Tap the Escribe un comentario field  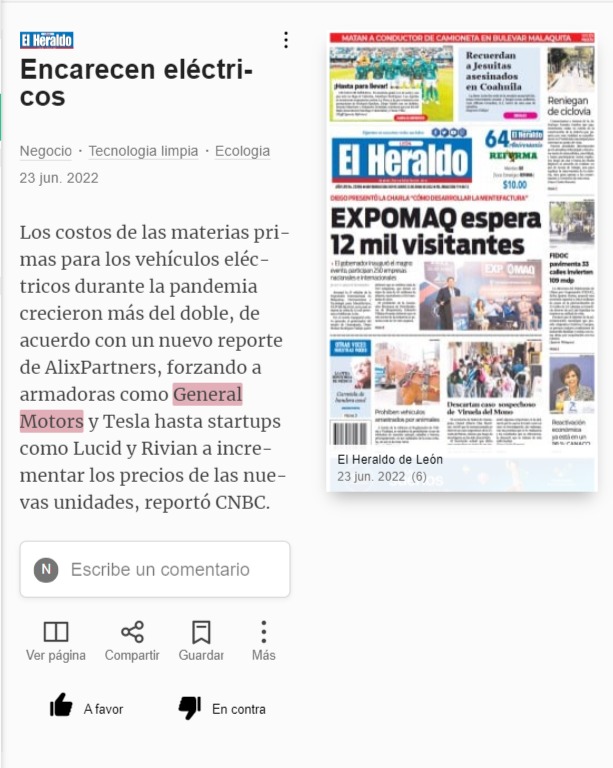pyautogui.click(x=155, y=569)
